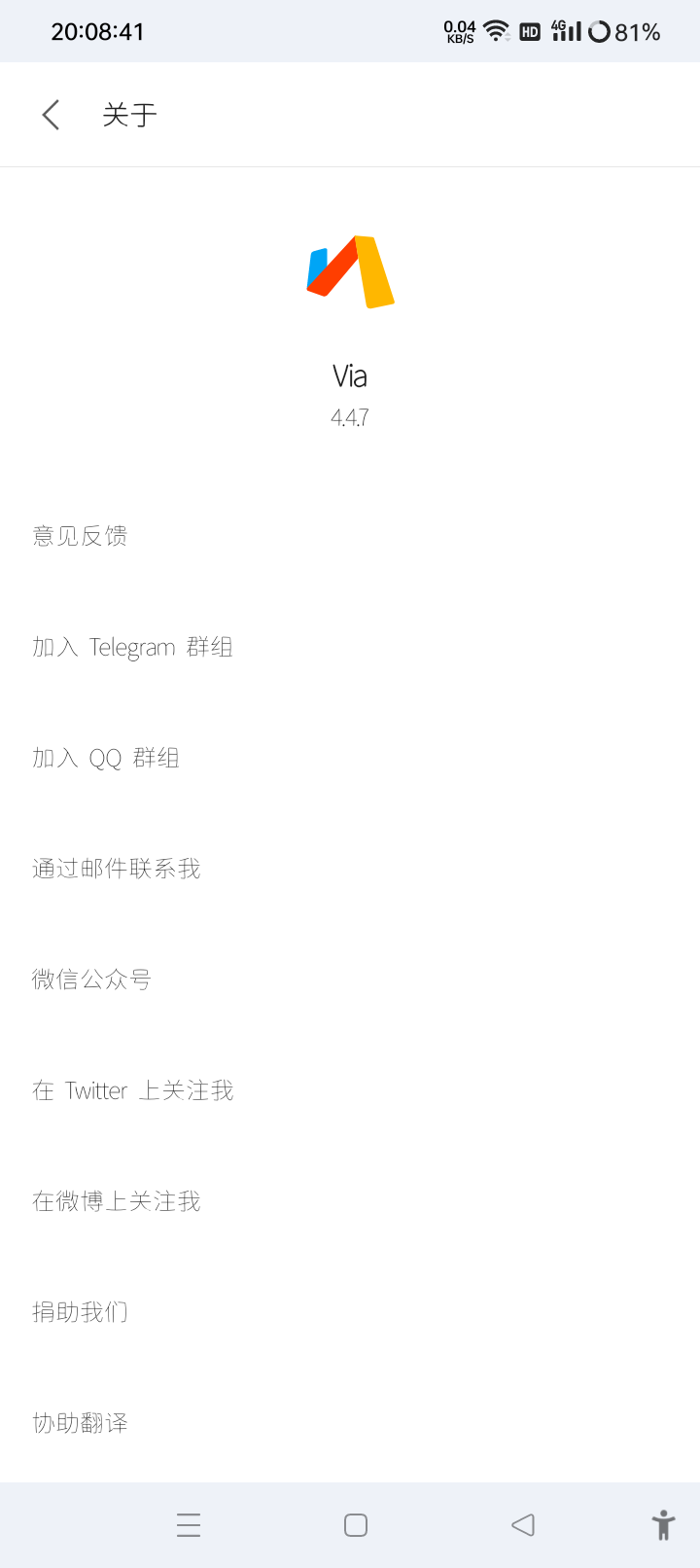This screenshot has width=700, height=1568.
Task: Go to home screen via navigation bar
Action: [x=356, y=1525]
